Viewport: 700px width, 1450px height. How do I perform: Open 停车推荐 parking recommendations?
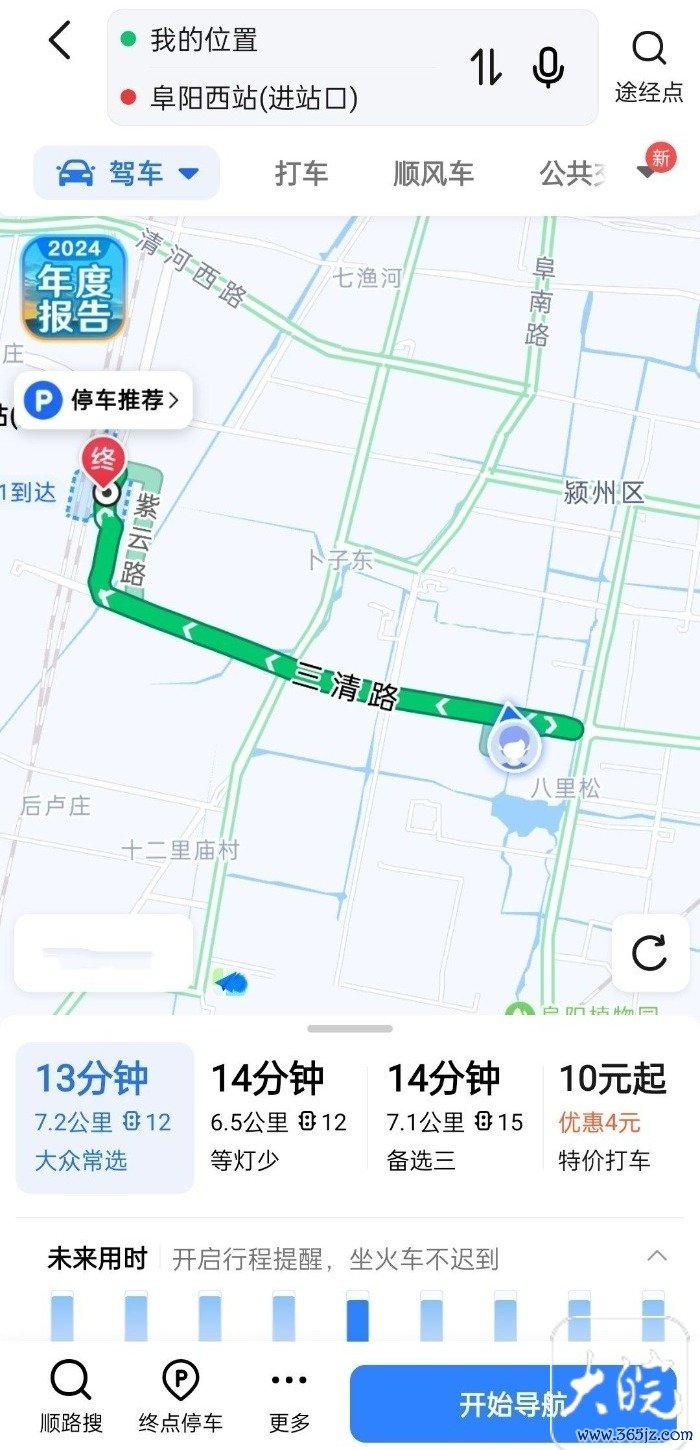click(x=104, y=401)
